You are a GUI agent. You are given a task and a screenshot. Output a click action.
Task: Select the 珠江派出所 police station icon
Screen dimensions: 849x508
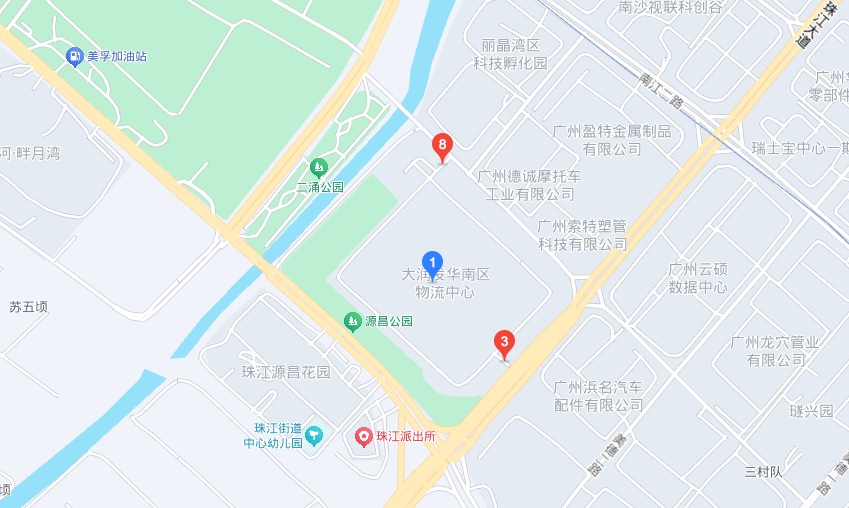point(364,436)
